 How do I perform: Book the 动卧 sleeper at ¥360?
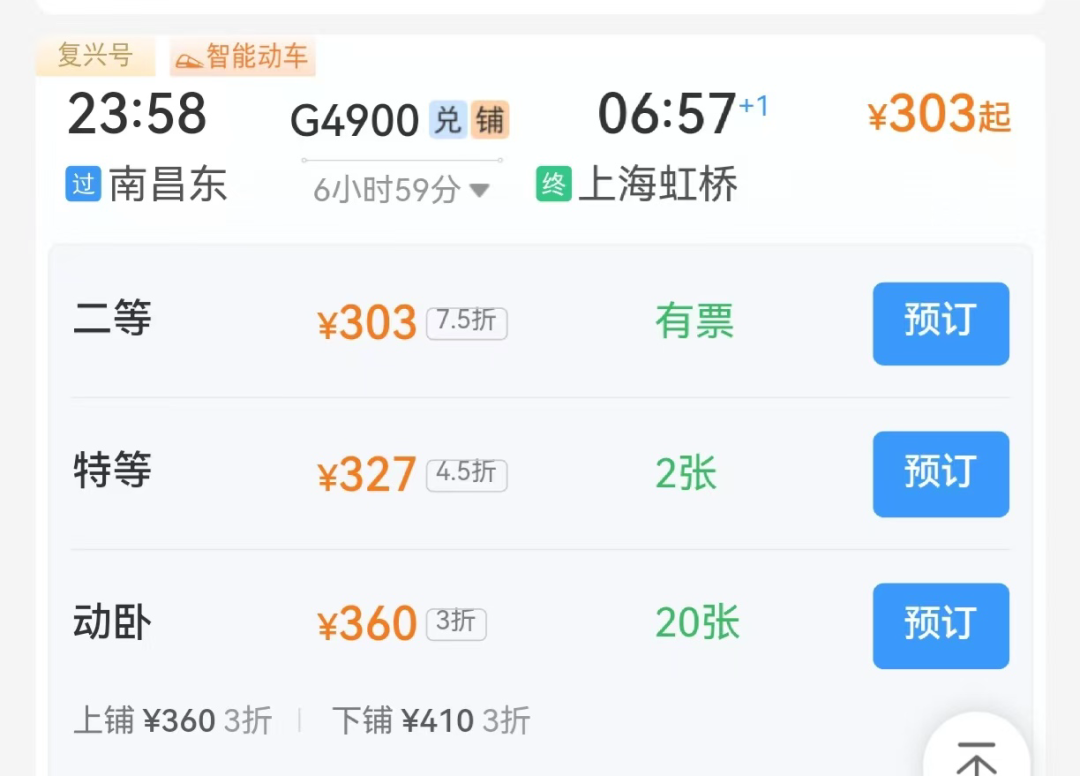[x=940, y=625]
